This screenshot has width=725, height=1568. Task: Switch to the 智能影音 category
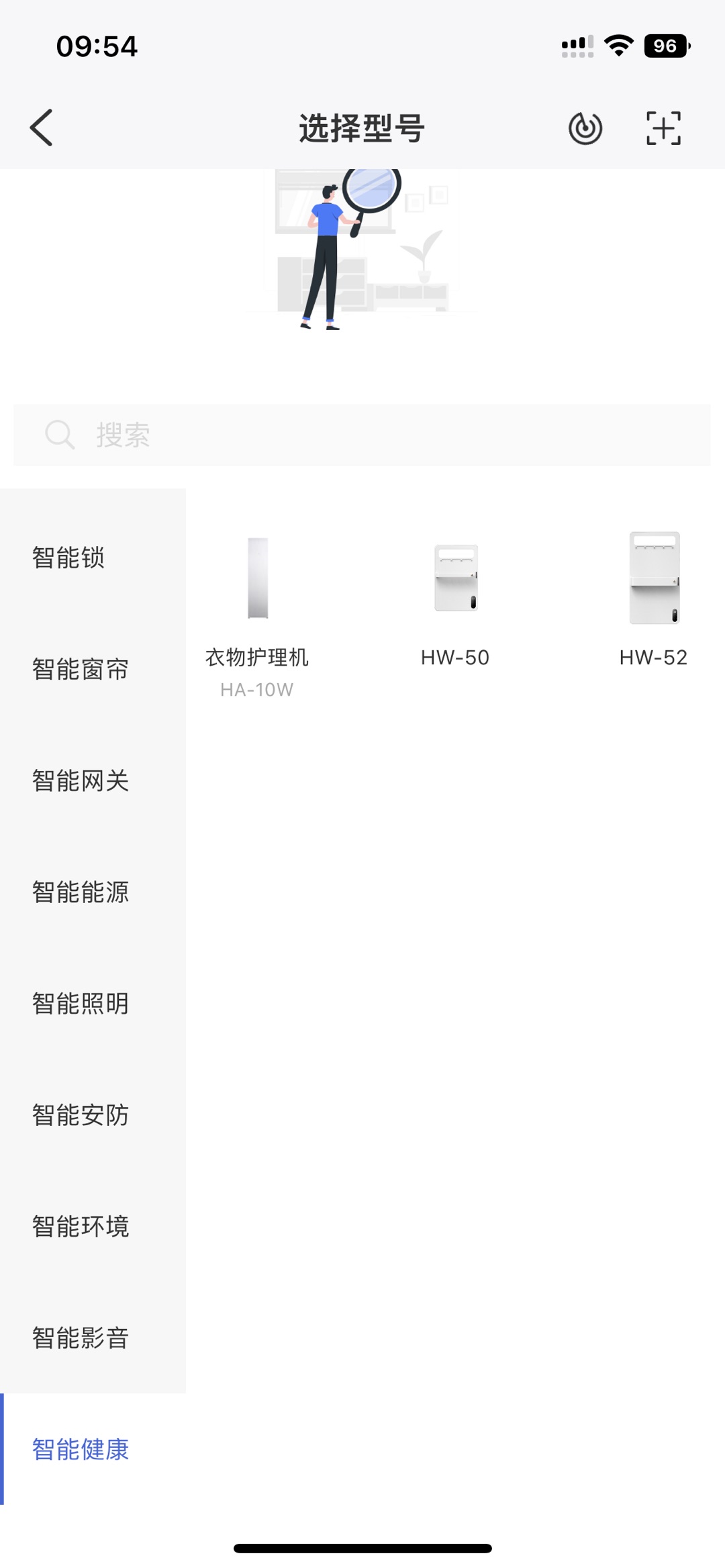pos(93,1337)
